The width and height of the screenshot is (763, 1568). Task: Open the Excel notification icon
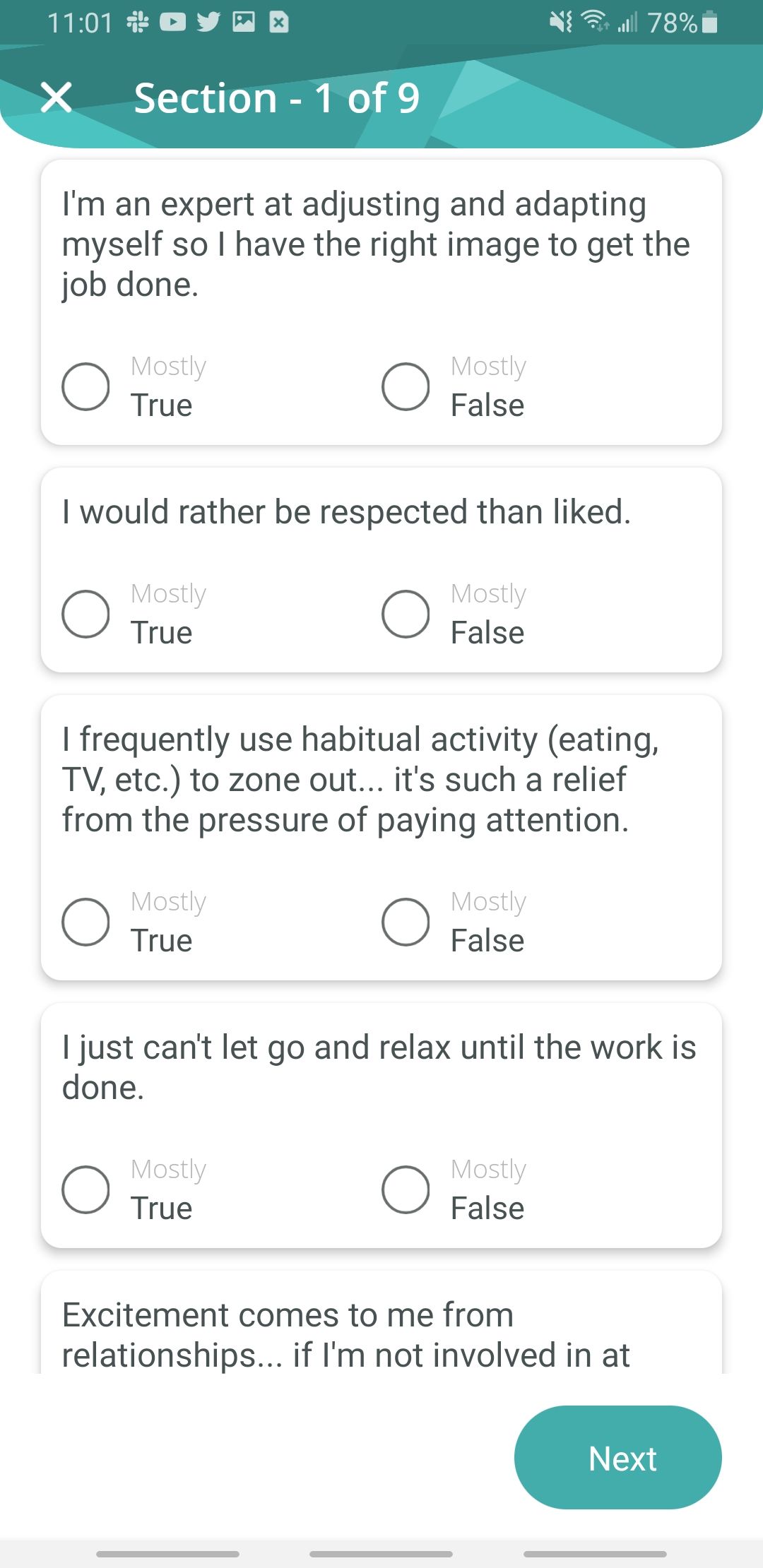tap(278, 22)
